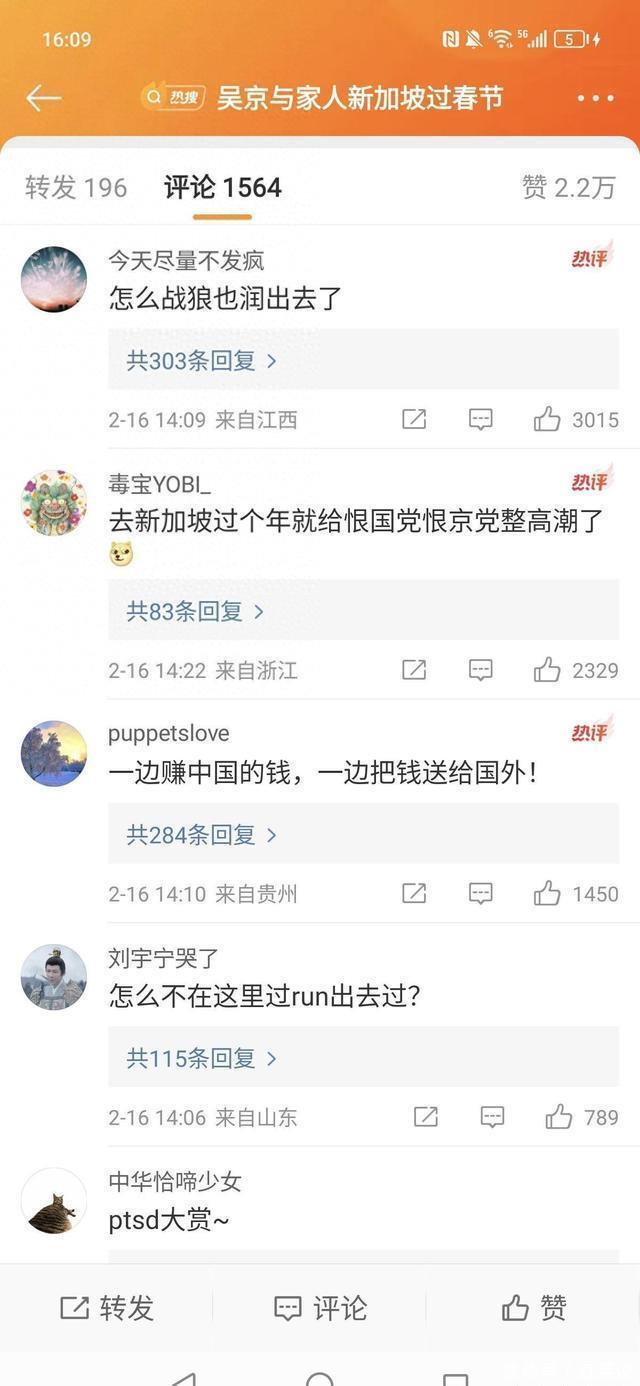View 共83条回复 on 毒宝YOBI_'s comment
This screenshot has height=1386, width=640.
tap(195, 611)
